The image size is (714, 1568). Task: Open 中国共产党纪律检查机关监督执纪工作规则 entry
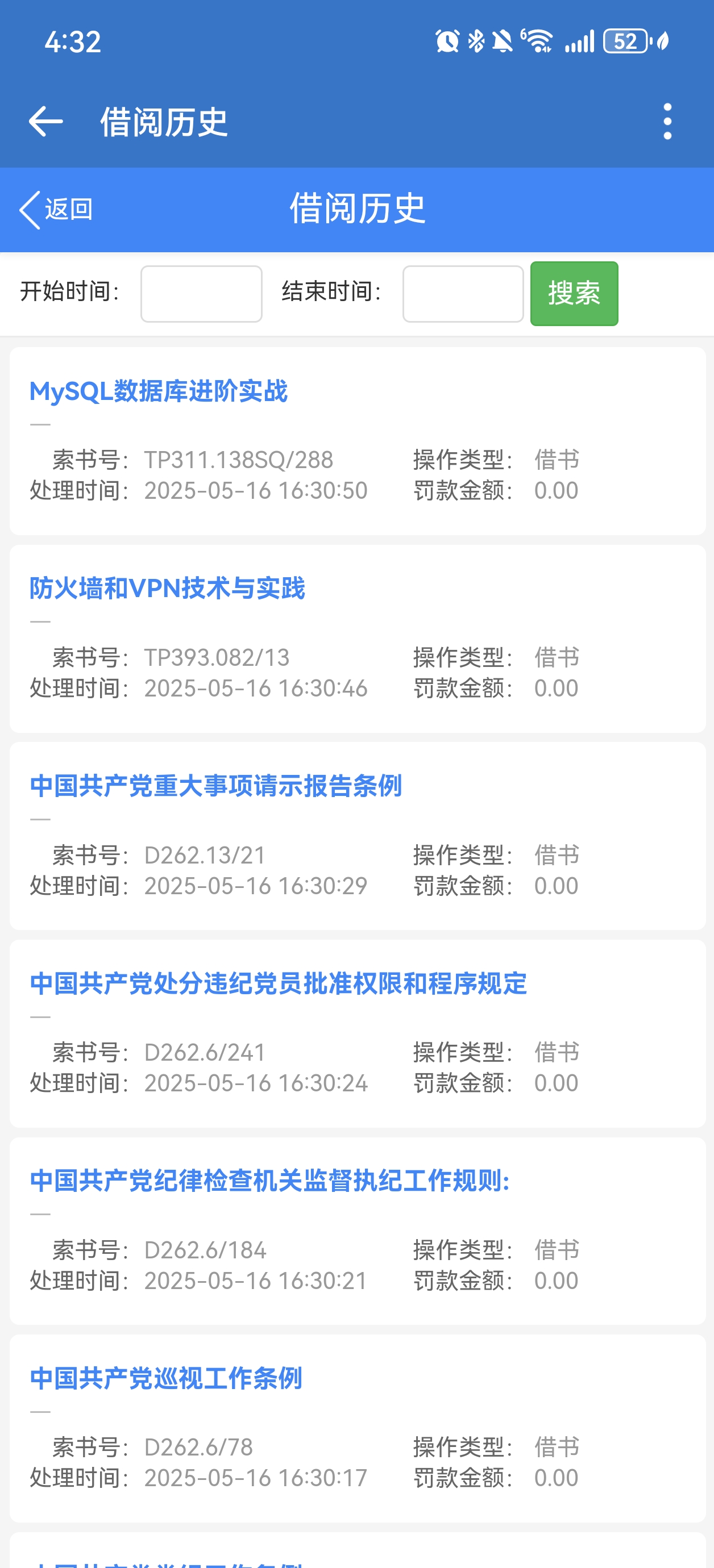[269, 1181]
